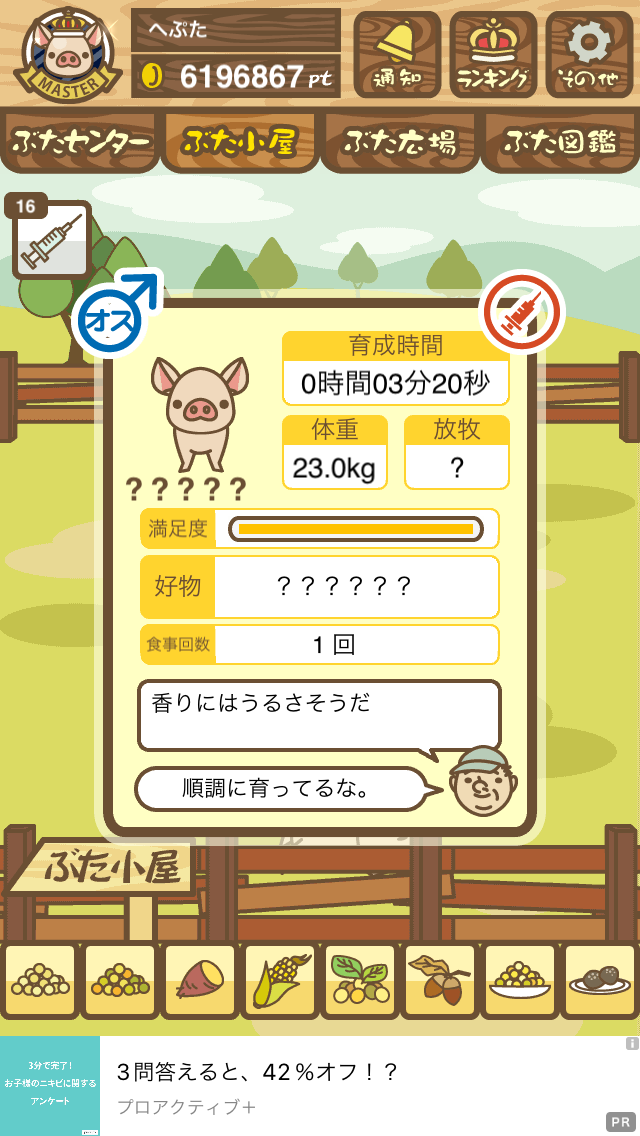This screenshot has height=1136, width=640.
Task: Open その他 settings gear
Action: click(589, 54)
